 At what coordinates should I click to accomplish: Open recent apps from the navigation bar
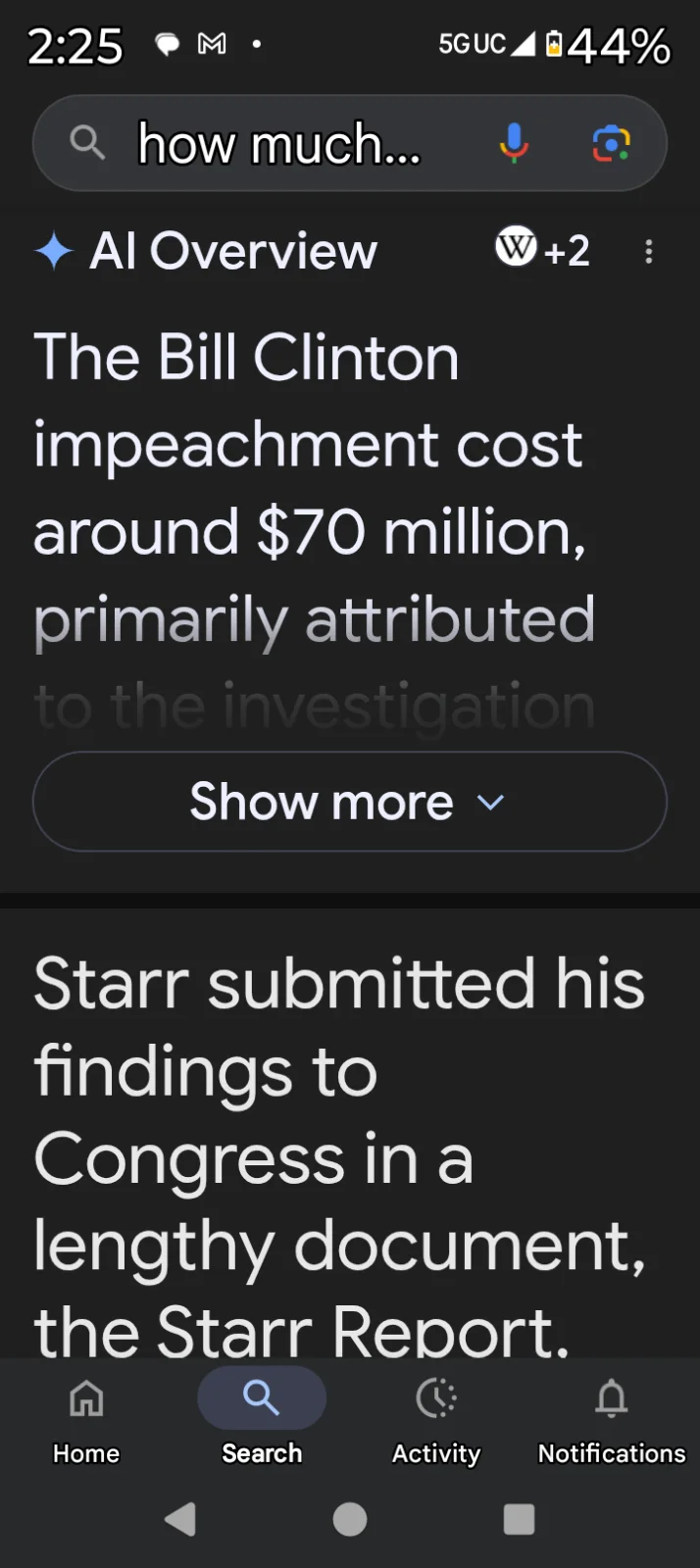pos(519,1519)
